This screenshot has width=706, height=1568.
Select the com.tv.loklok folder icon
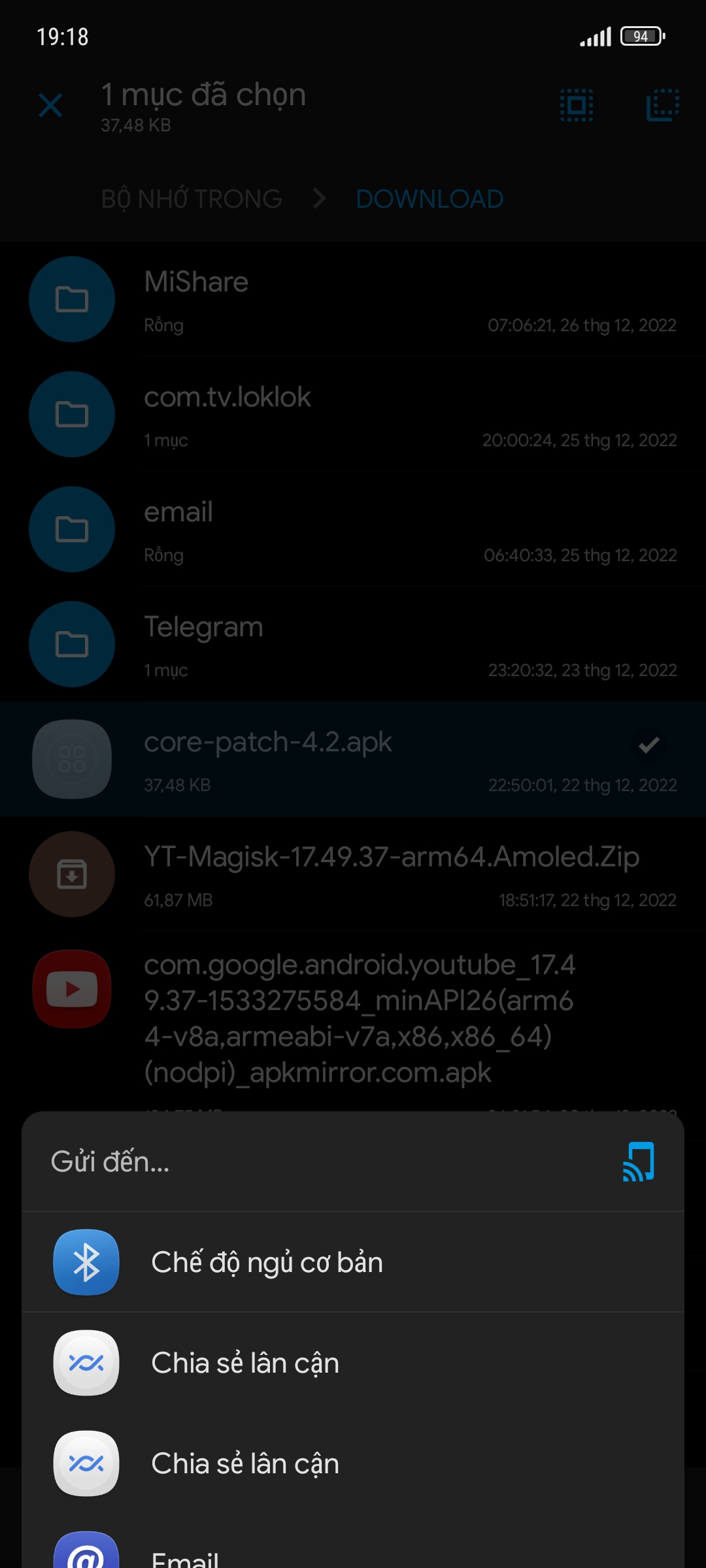coord(71,414)
